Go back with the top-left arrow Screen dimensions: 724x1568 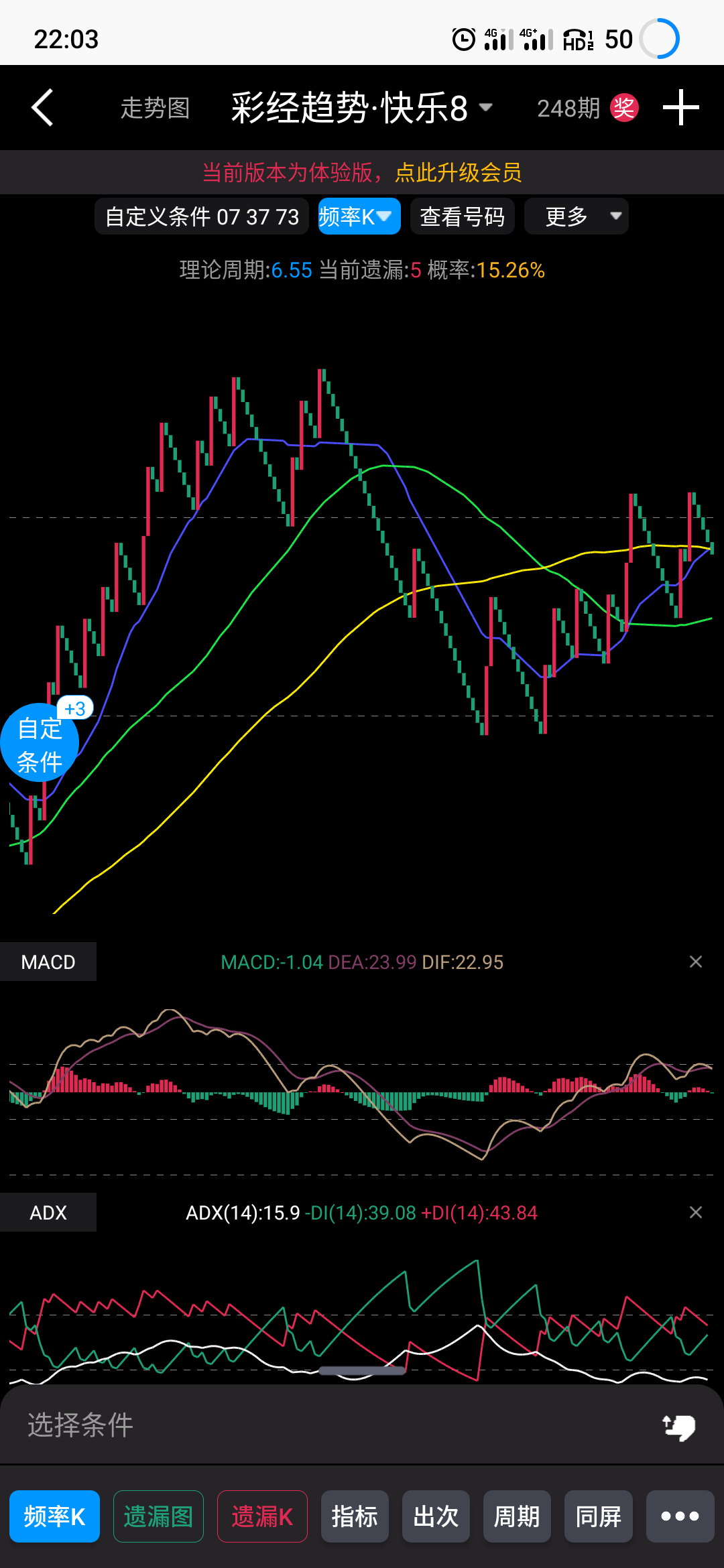[42, 108]
